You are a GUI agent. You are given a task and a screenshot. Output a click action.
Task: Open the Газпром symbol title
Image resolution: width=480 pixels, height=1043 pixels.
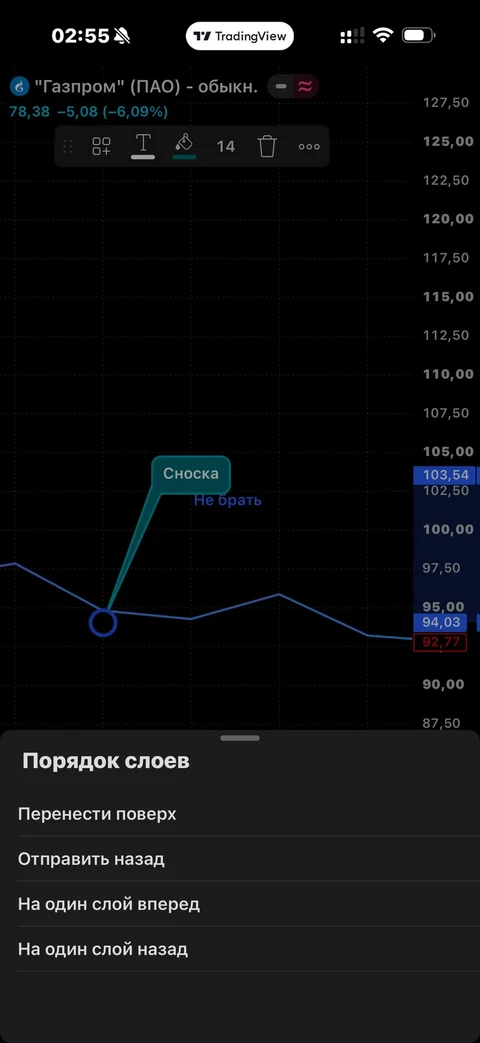click(x=145, y=86)
